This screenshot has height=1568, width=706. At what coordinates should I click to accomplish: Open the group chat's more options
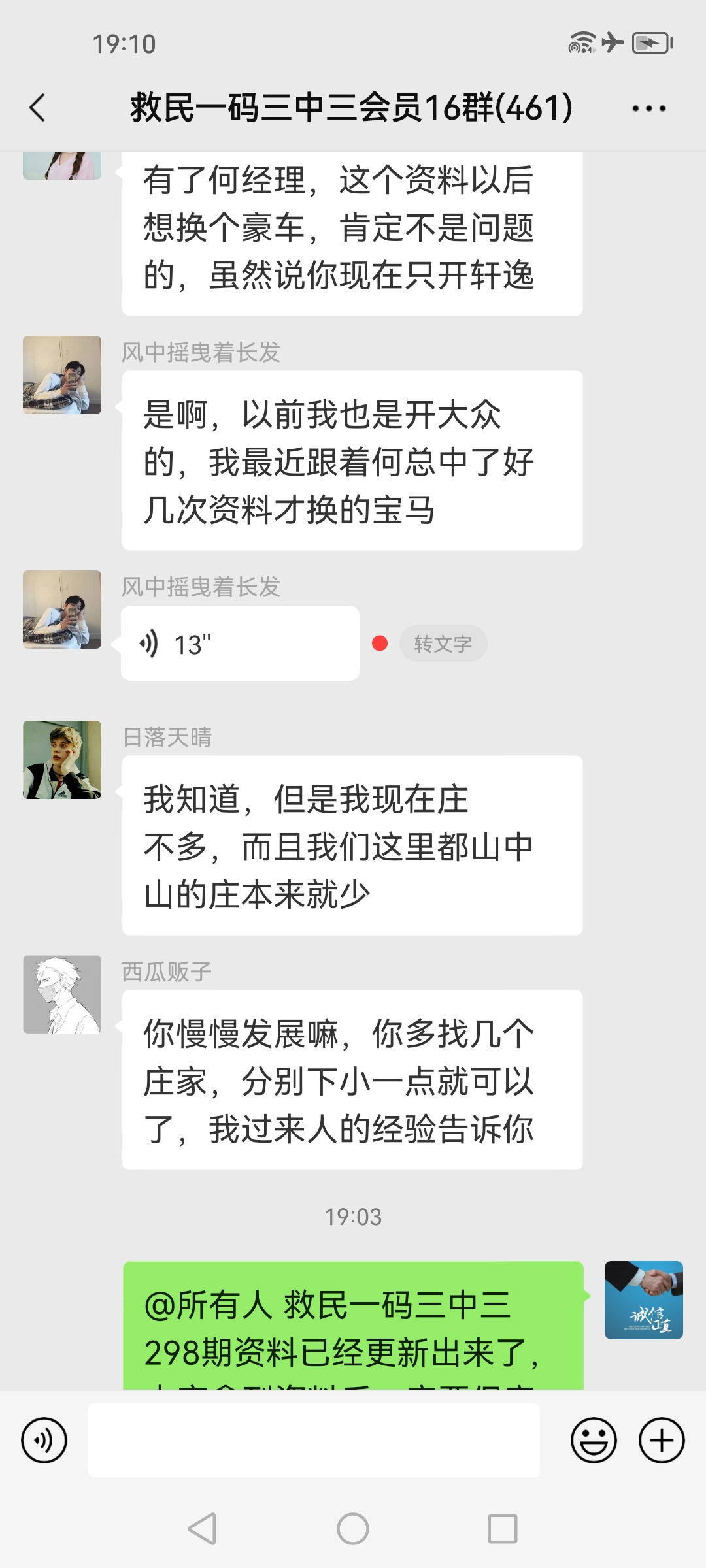pos(648,108)
